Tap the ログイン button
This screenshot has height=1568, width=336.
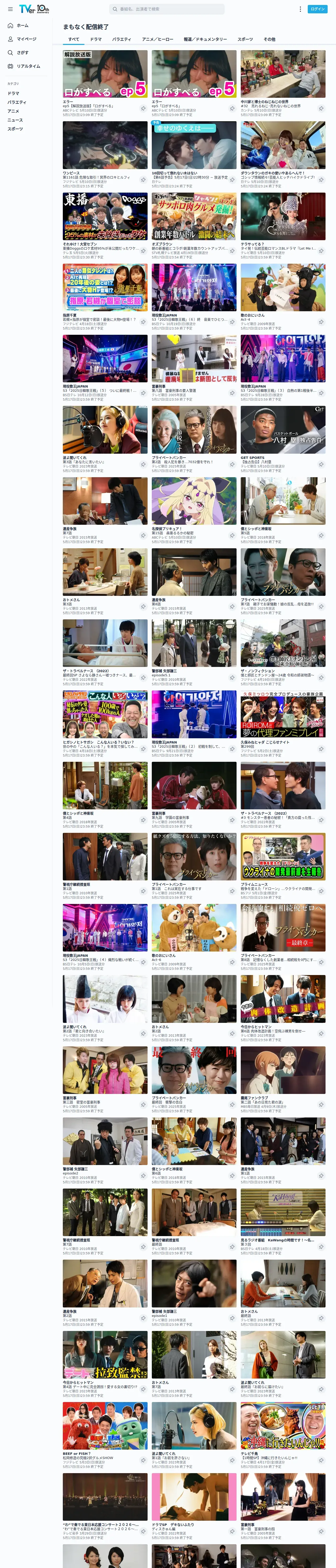tap(318, 9)
